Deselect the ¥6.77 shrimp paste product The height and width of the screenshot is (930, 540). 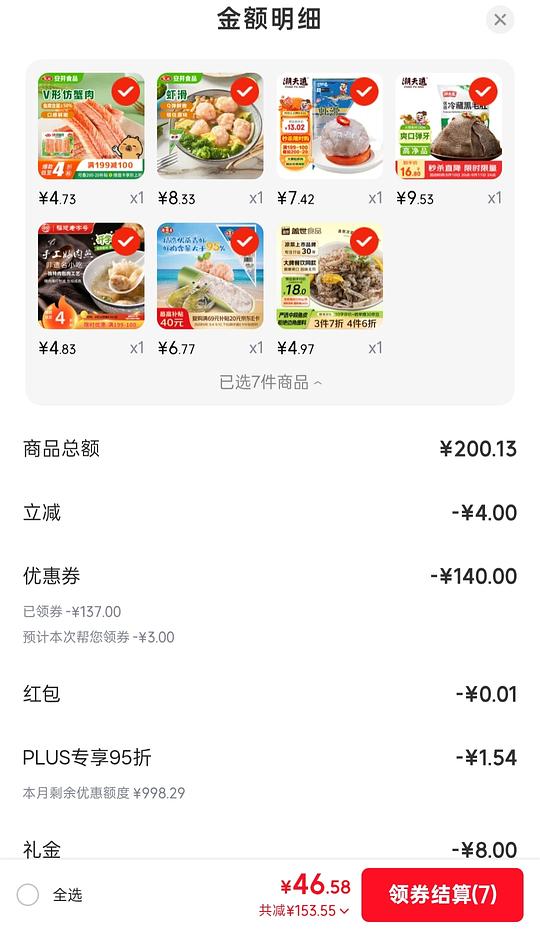click(x=245, y=241)
